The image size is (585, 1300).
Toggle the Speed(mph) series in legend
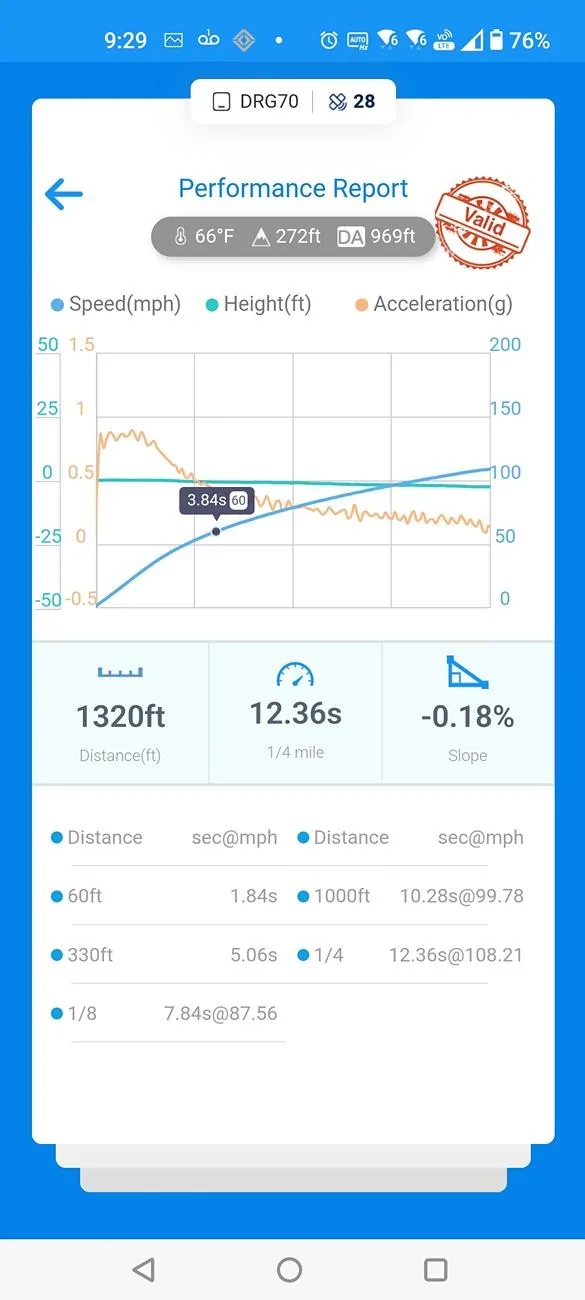pyautogui.click(x=116, y=304)
